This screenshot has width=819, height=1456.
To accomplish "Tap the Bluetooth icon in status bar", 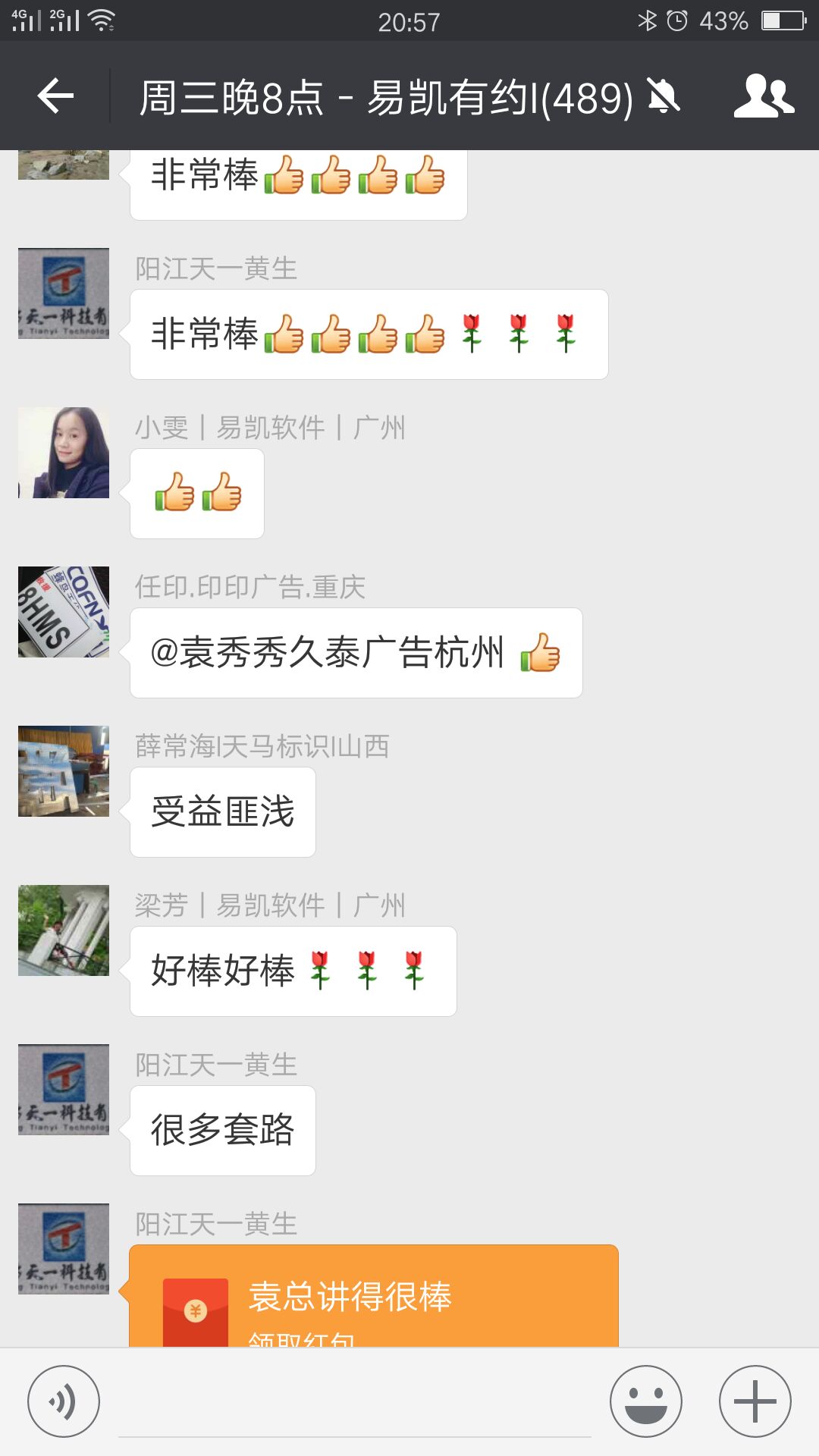I will tap(649, 20).
